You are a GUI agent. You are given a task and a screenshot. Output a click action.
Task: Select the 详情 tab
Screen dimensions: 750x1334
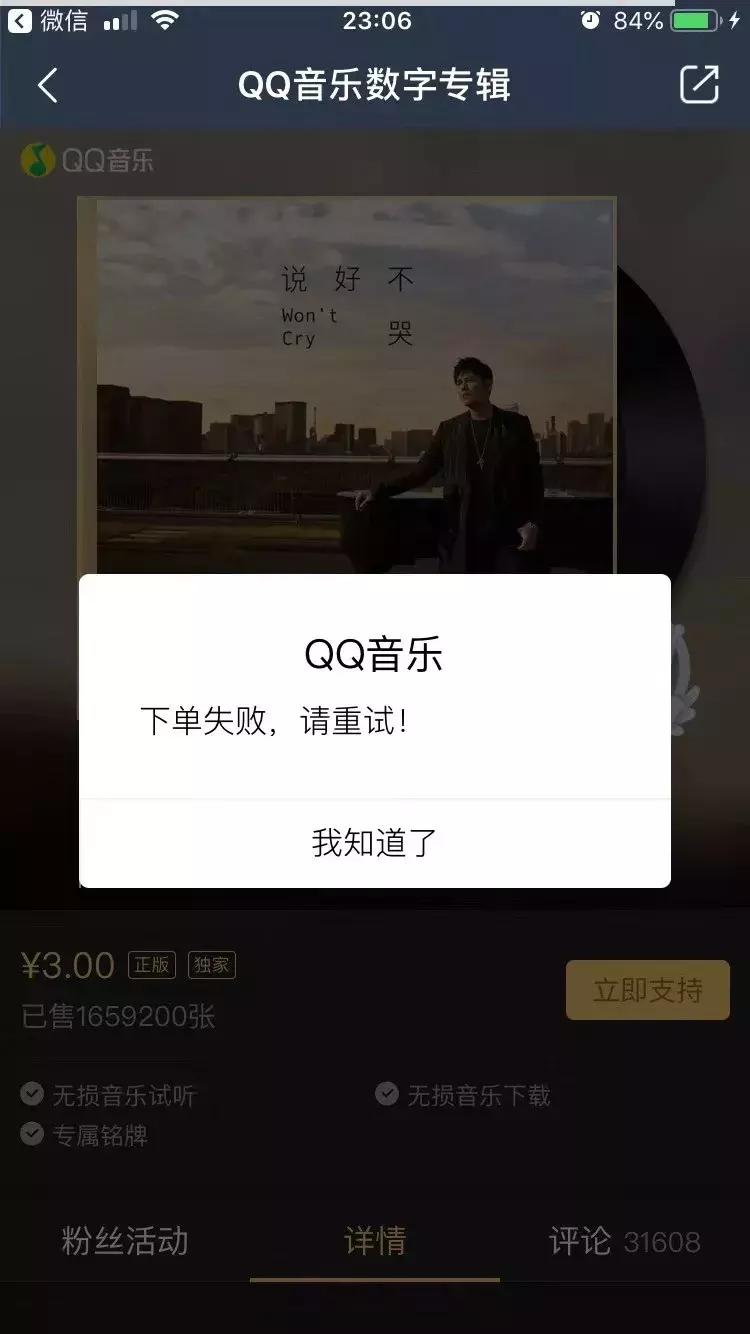pos(374,1243)
